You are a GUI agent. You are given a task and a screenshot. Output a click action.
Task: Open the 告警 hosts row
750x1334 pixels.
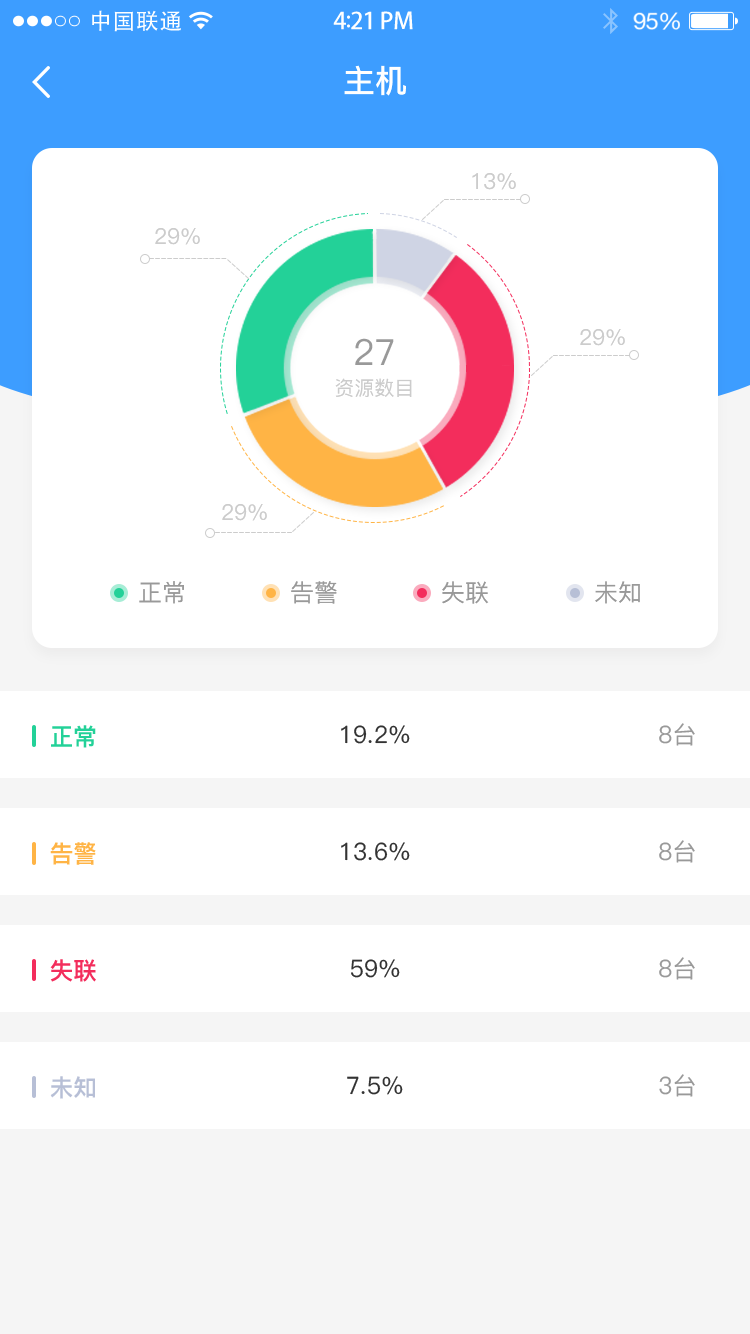pyautogui.click(x=374, y=852)
